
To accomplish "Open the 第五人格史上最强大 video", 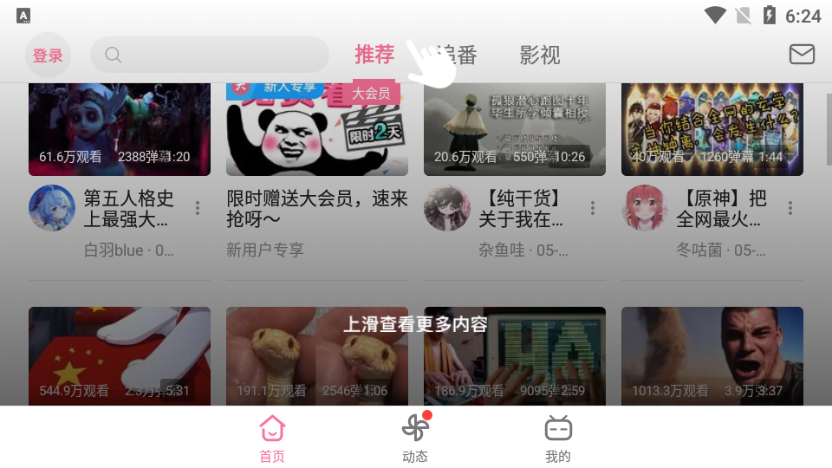I will coord(119,130).
